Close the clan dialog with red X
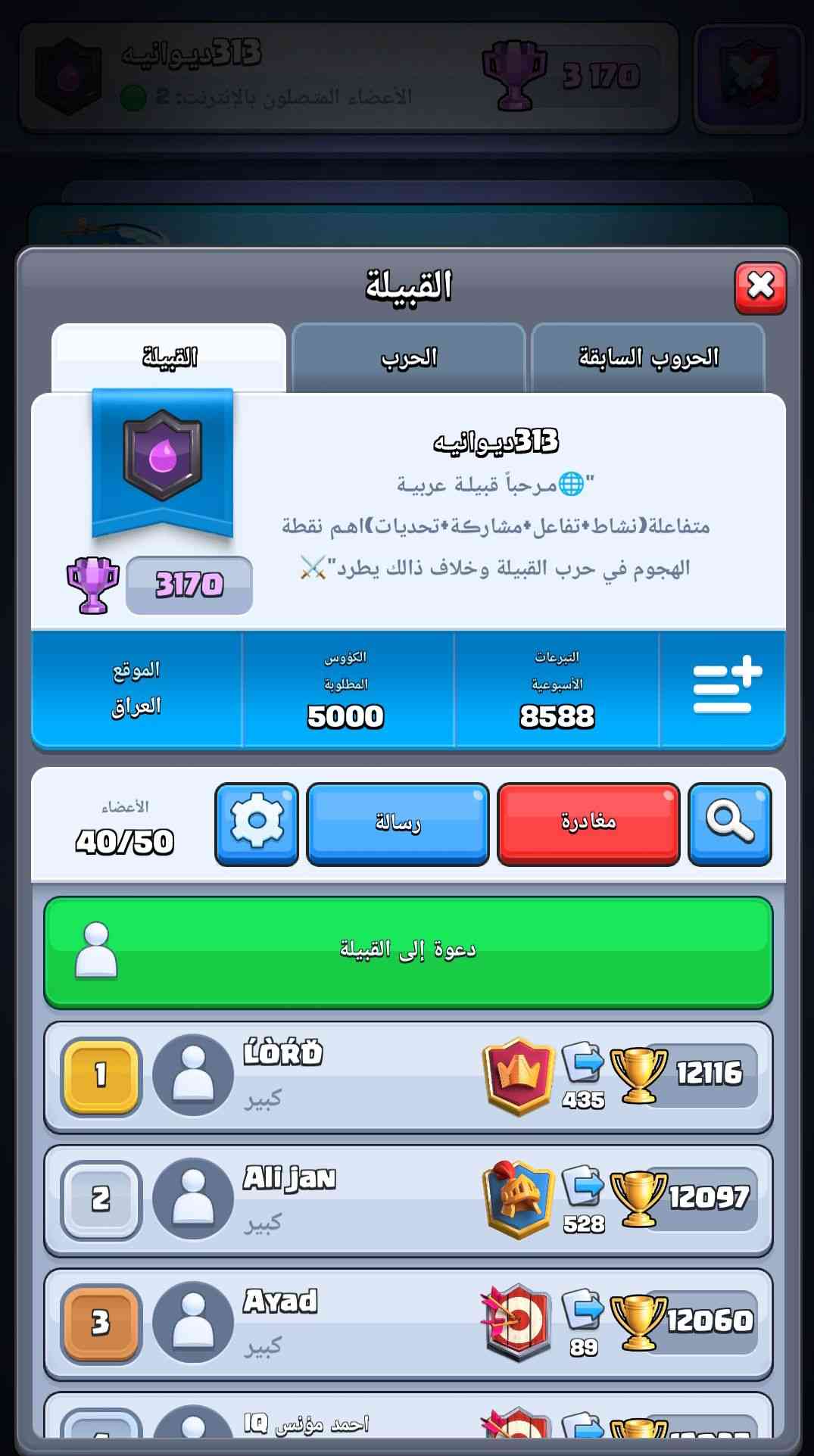The width and height of the screenshot is (814, 1456). click(760, 287)
